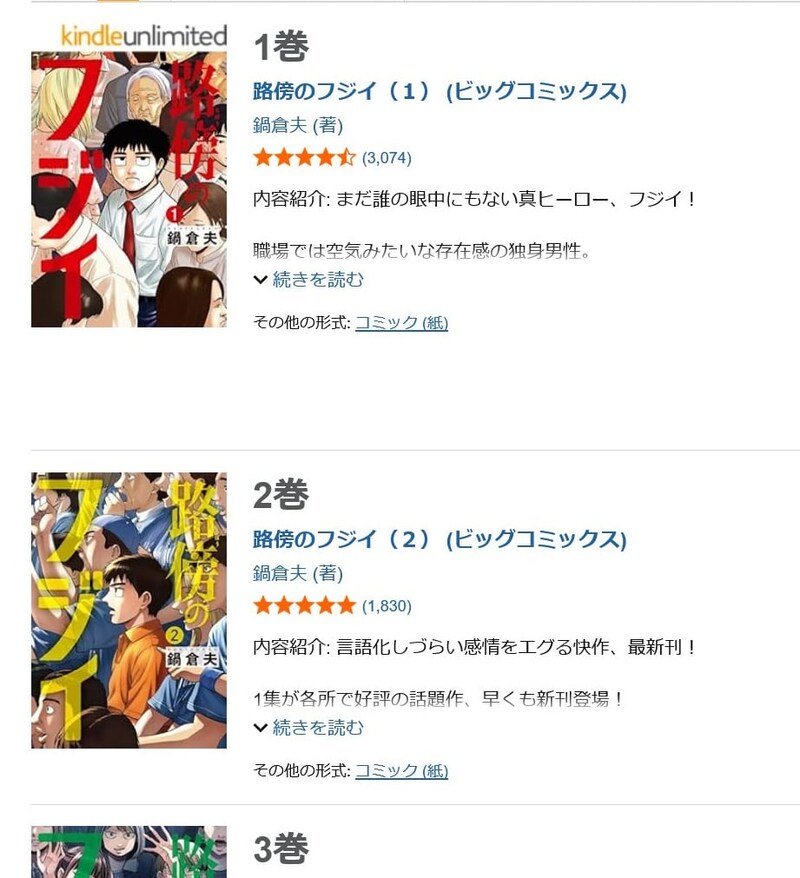Open コミック (紙) format for volume 2
Image resolution: width=800 pixels, height=878 pixels.
tap(401, 771)
